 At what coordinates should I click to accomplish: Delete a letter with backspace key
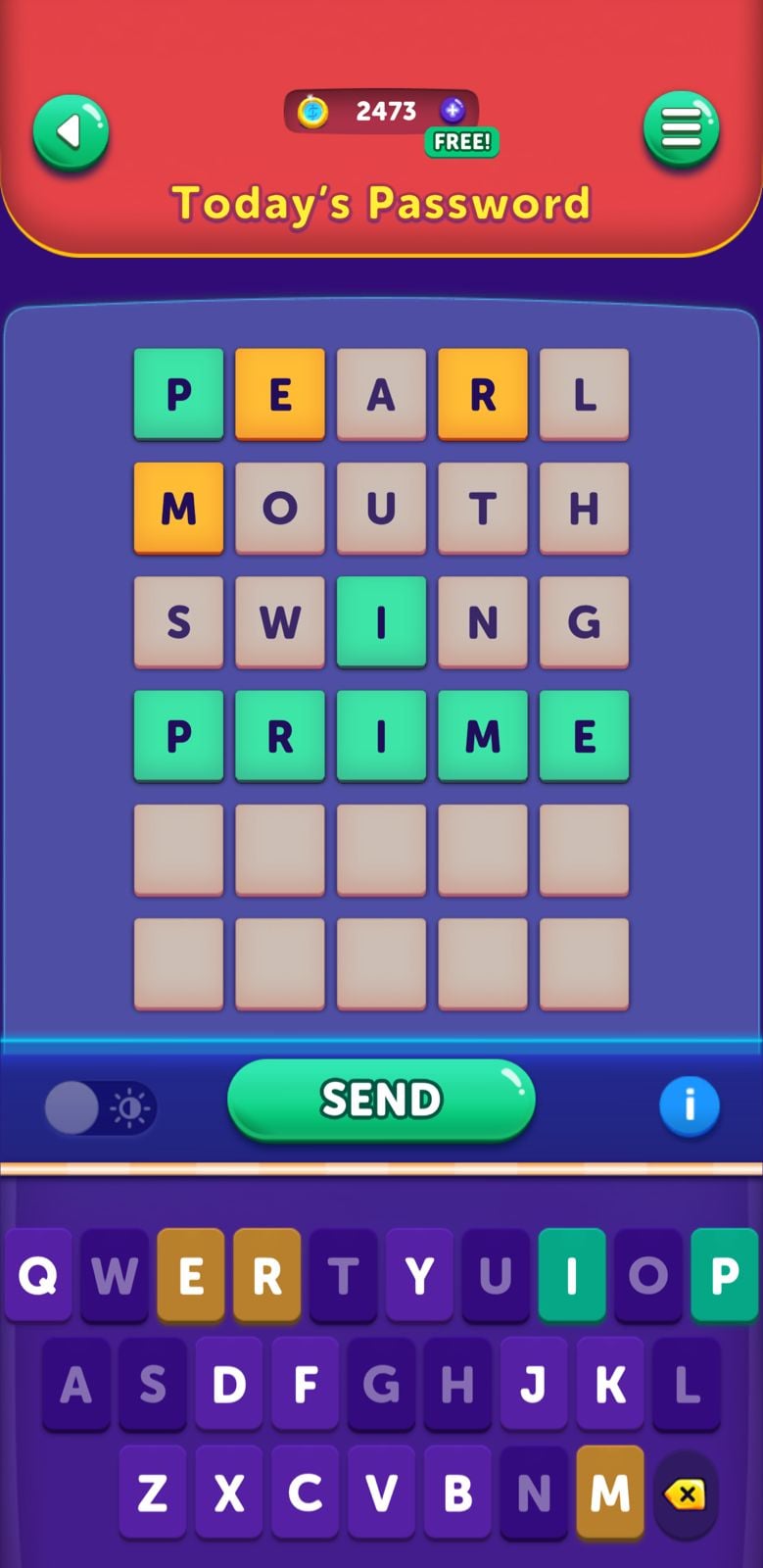pos(686,1494)
